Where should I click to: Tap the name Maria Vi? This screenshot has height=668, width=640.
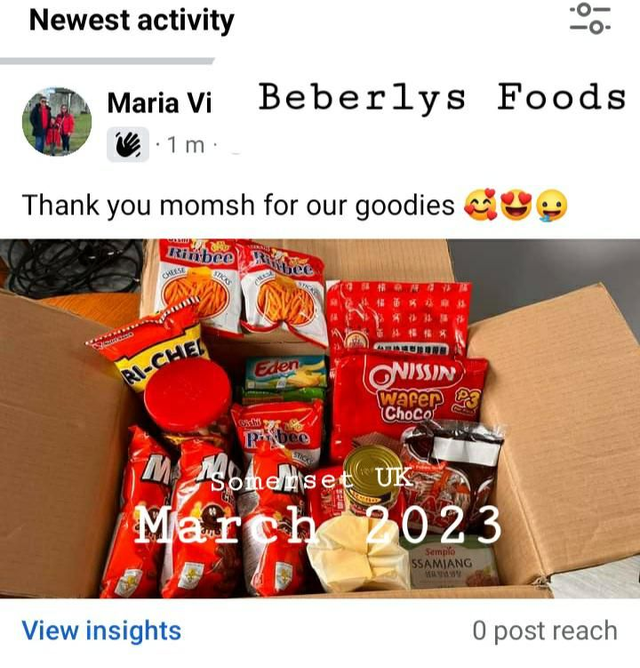pyautogui.click(x=159, y=102)
